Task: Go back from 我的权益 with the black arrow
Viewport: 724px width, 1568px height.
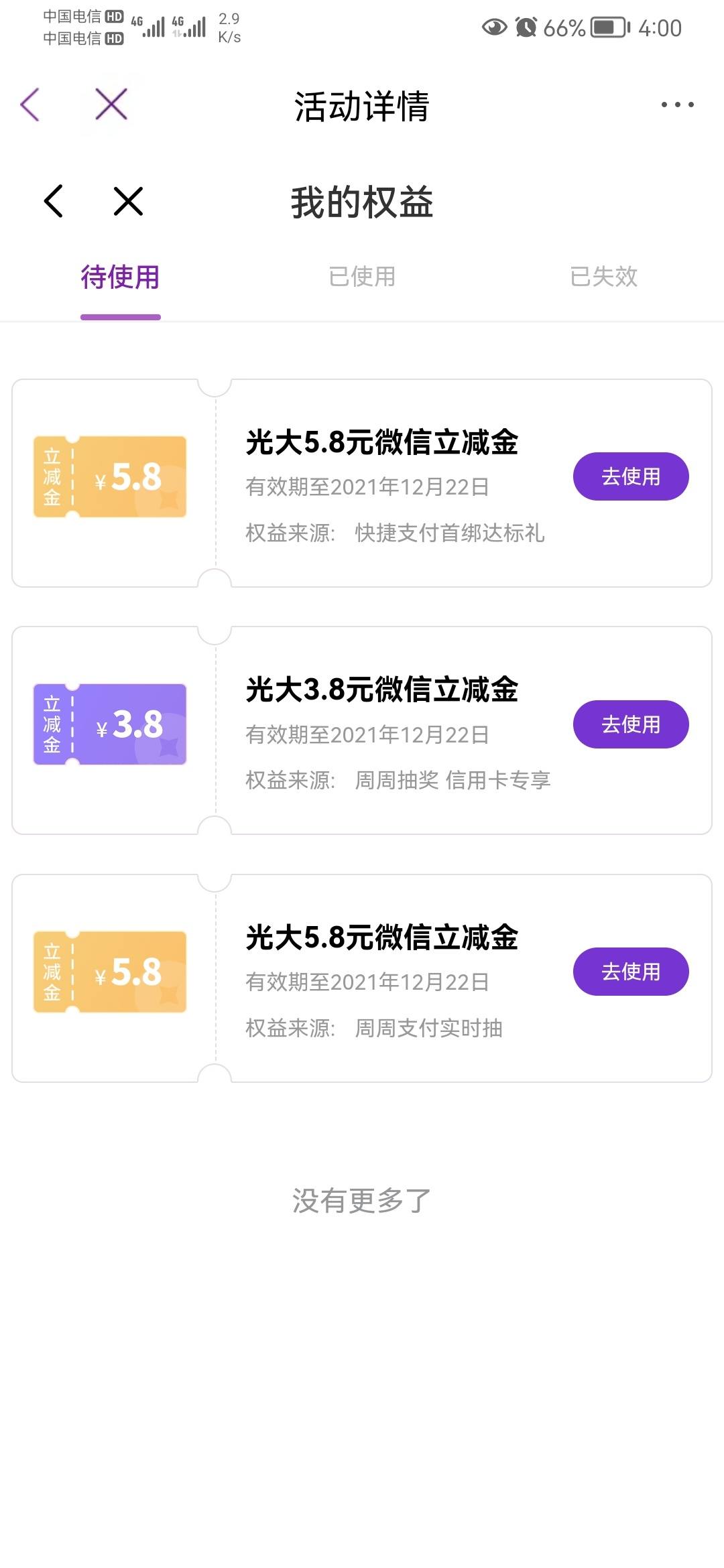Action: point(54,201)
